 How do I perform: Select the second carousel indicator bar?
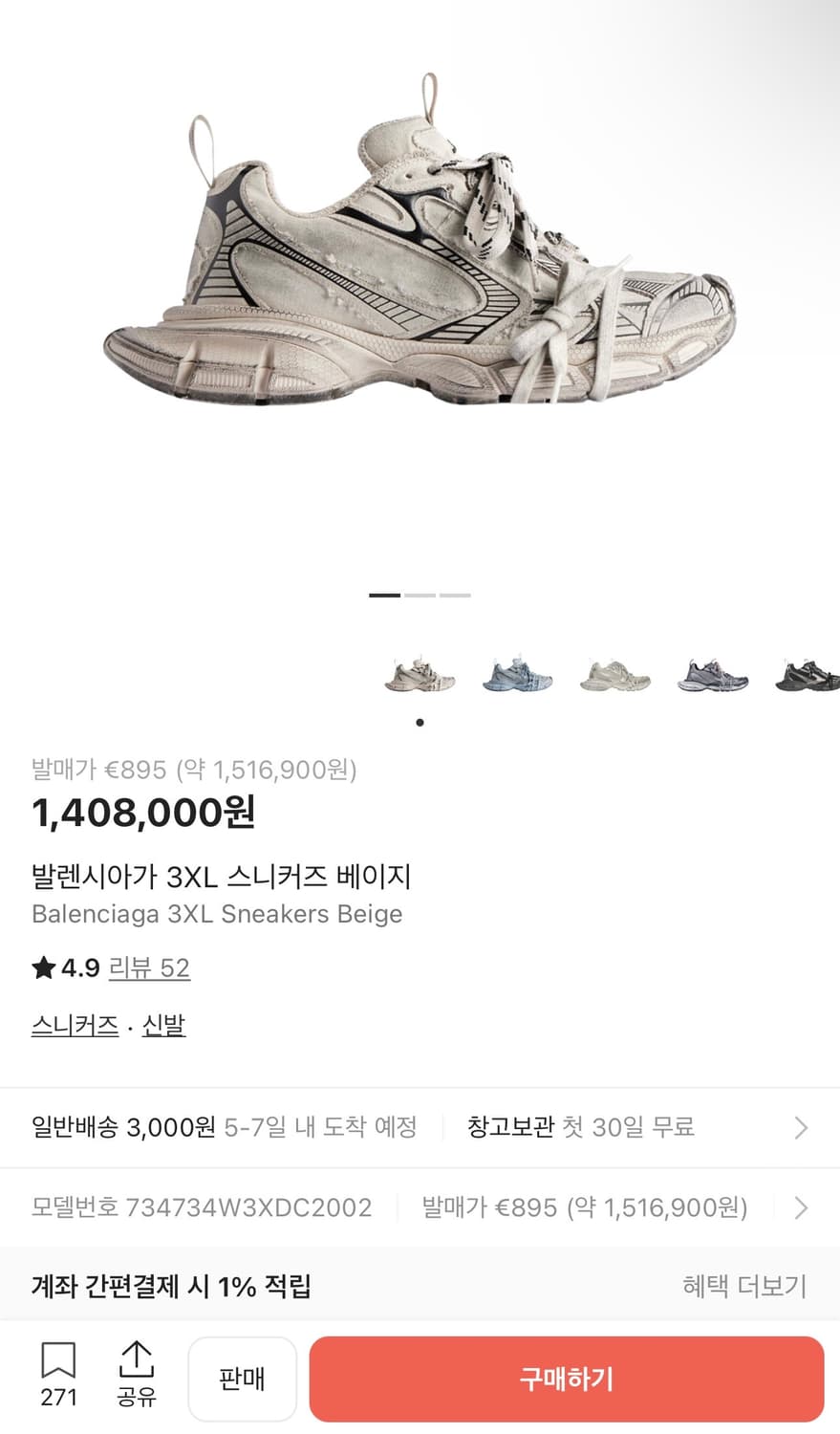419,595
